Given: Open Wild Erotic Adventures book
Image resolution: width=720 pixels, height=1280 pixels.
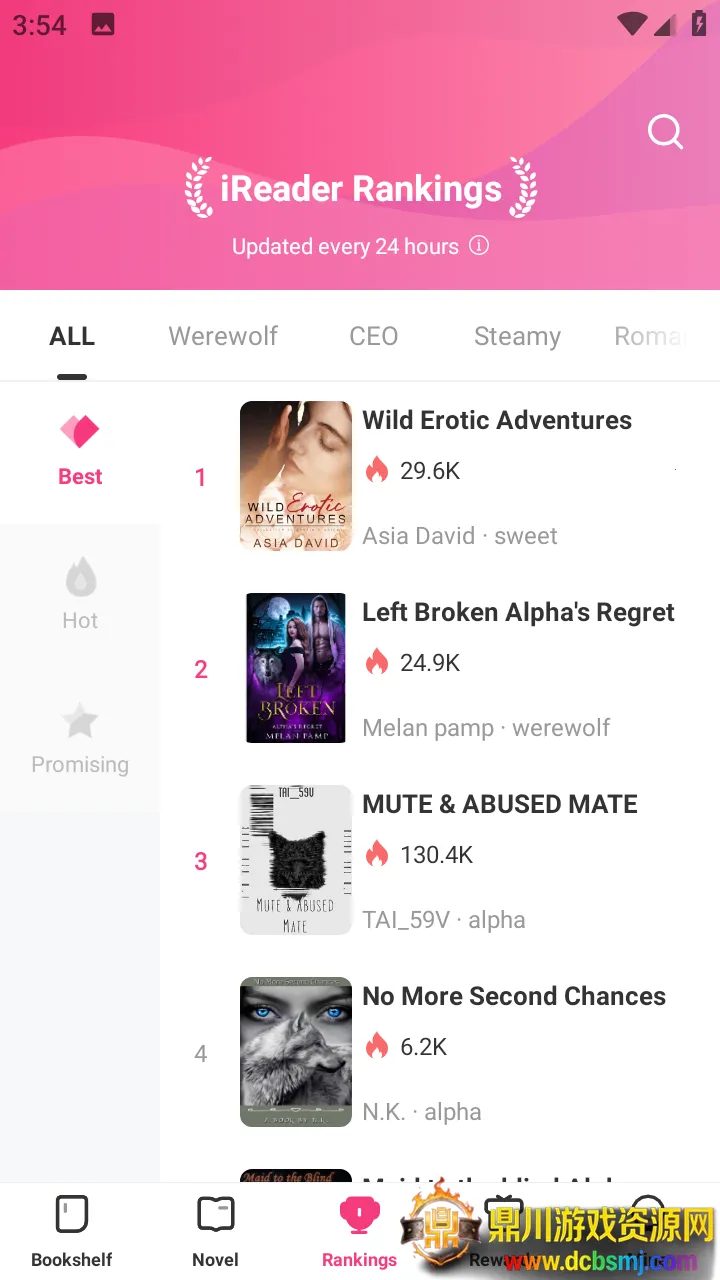Looking at the screenshot, I should point(497,420).
